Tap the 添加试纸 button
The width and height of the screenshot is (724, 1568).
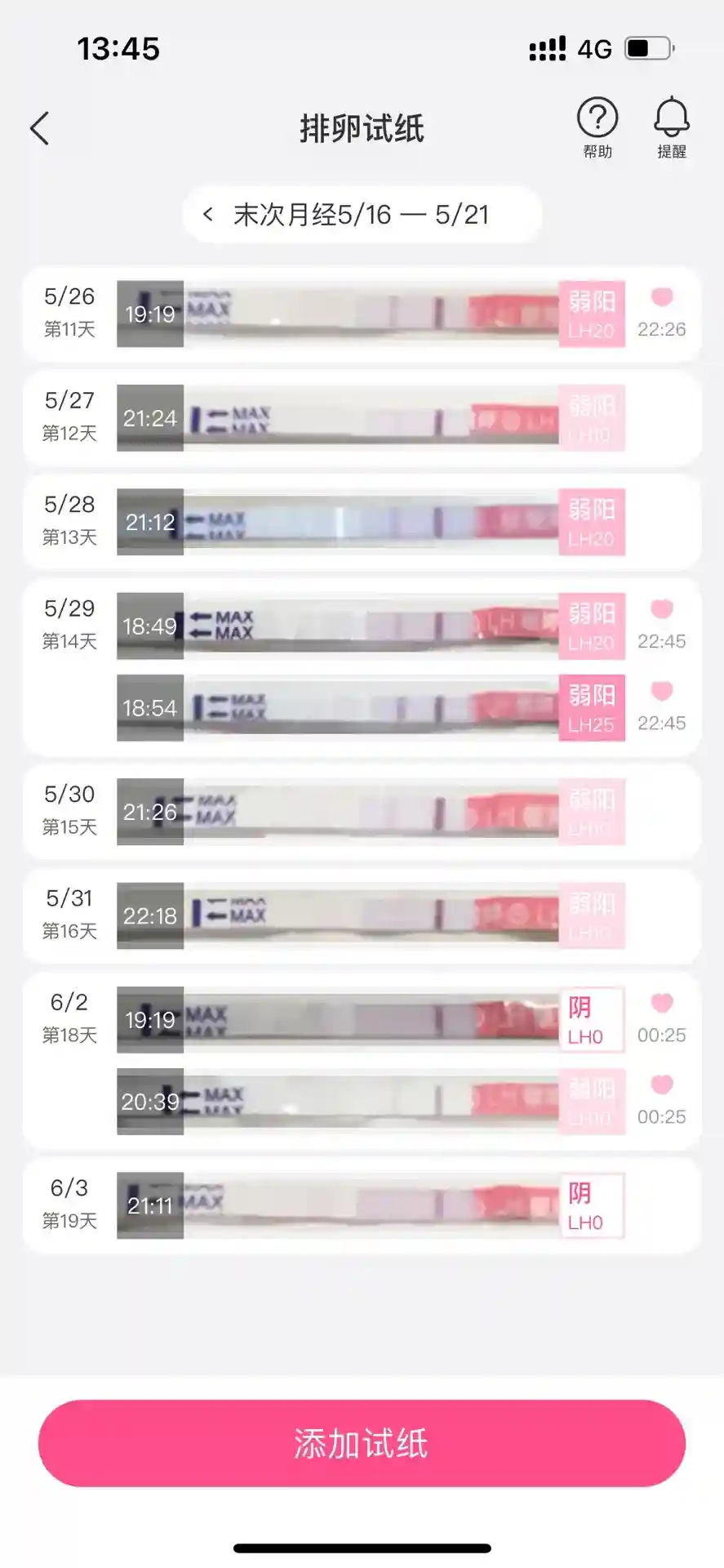[x=362, y=1443]
